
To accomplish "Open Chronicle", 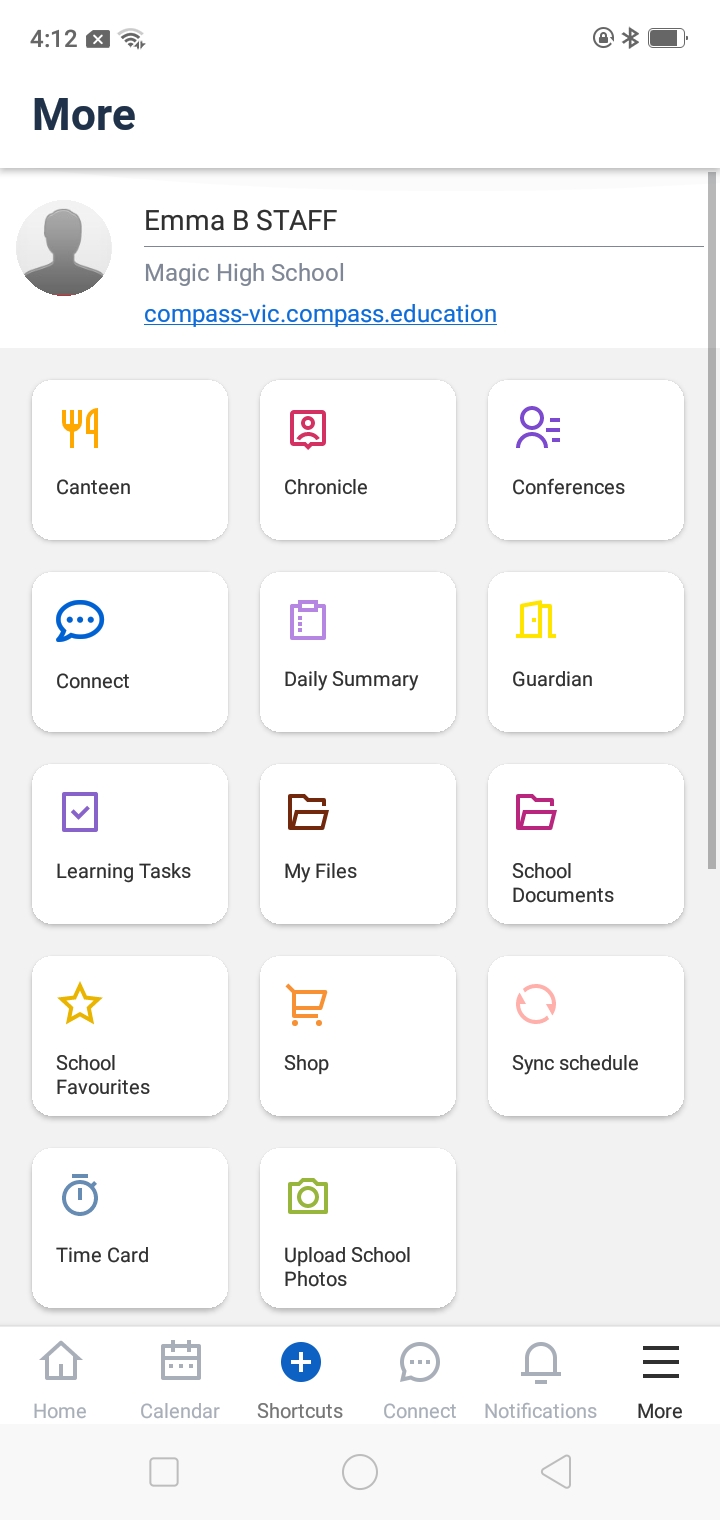I will [x=358, y=460].
